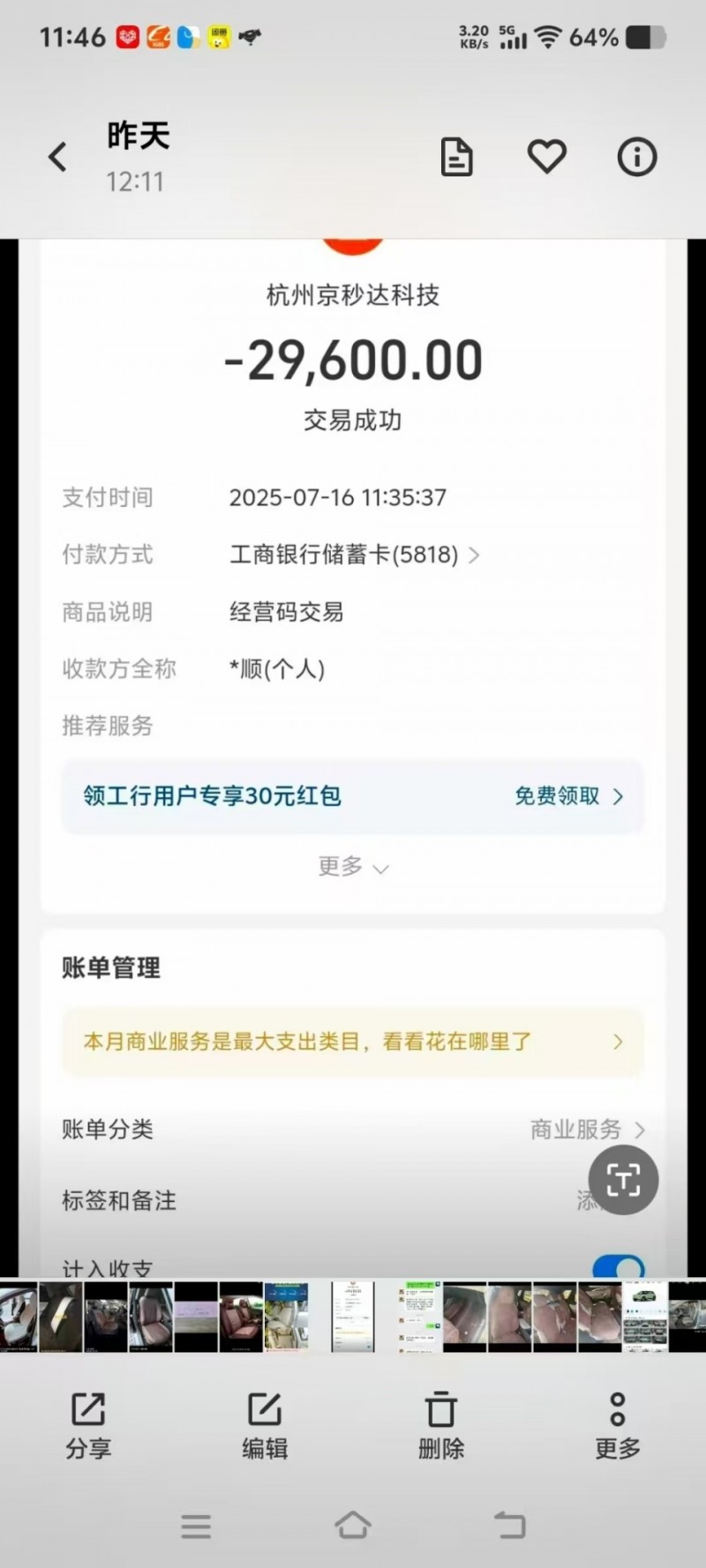
Task: View photo details info
Action: tap(636, 158)
